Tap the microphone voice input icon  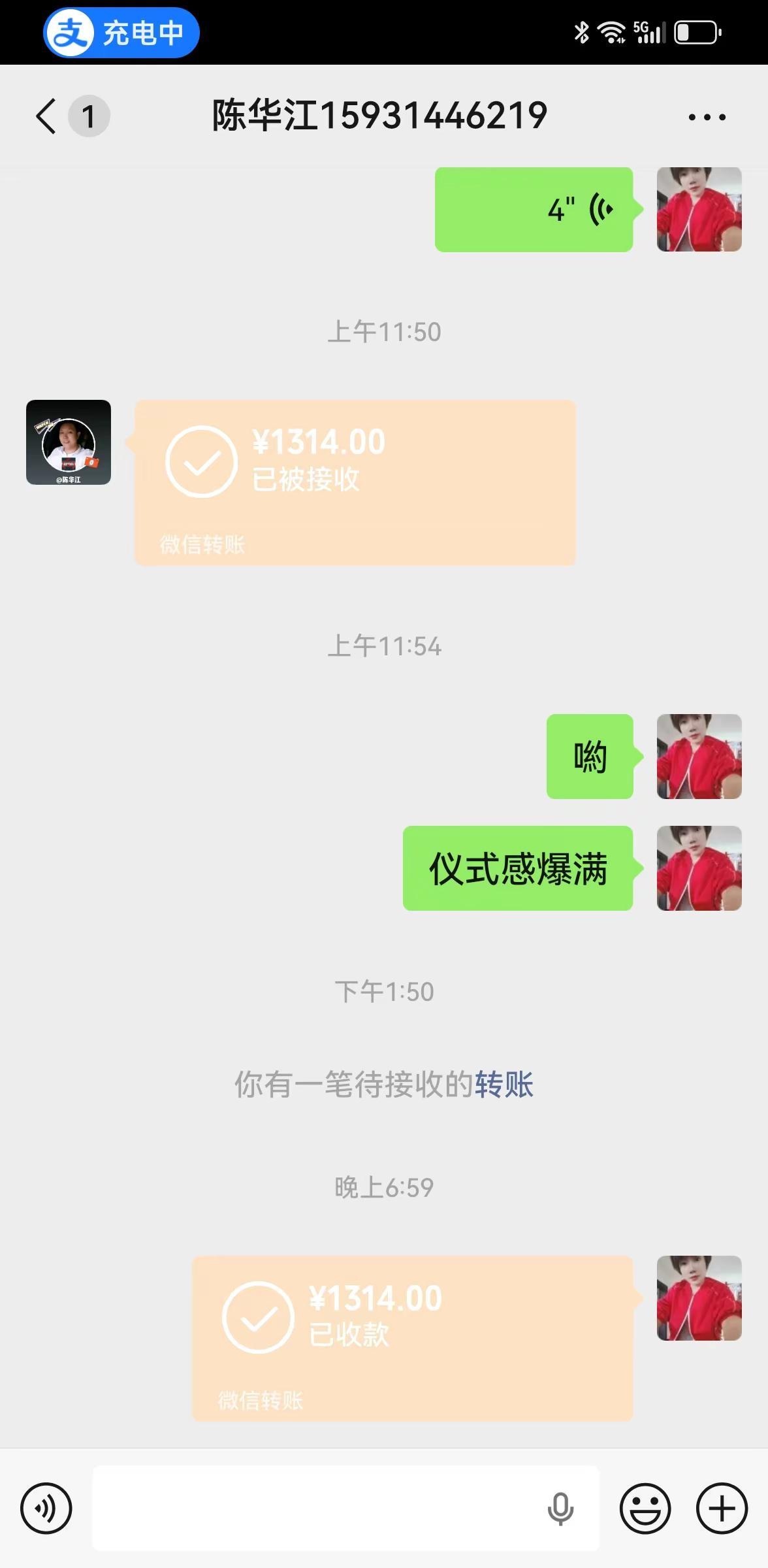pos(559,1509)
